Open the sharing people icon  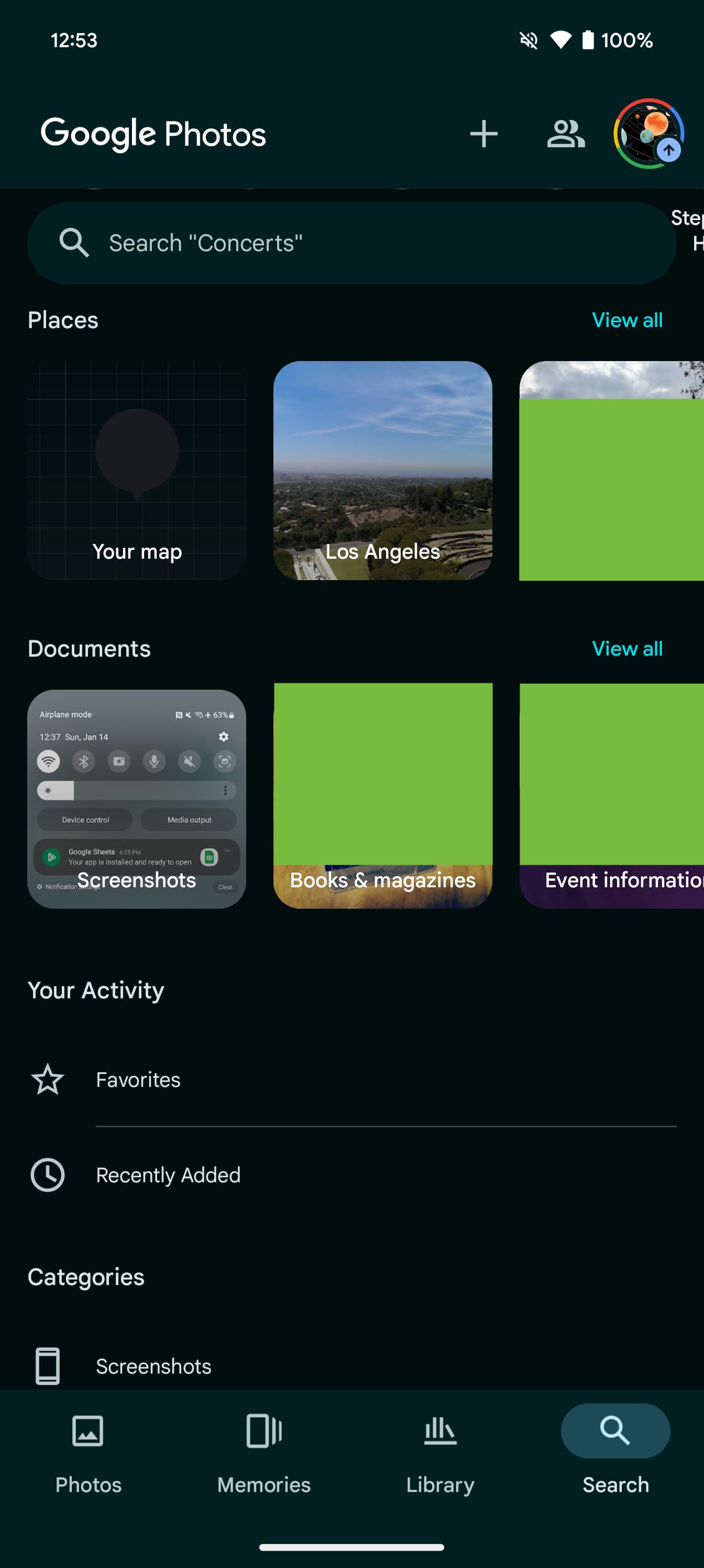tap(565, 134)
